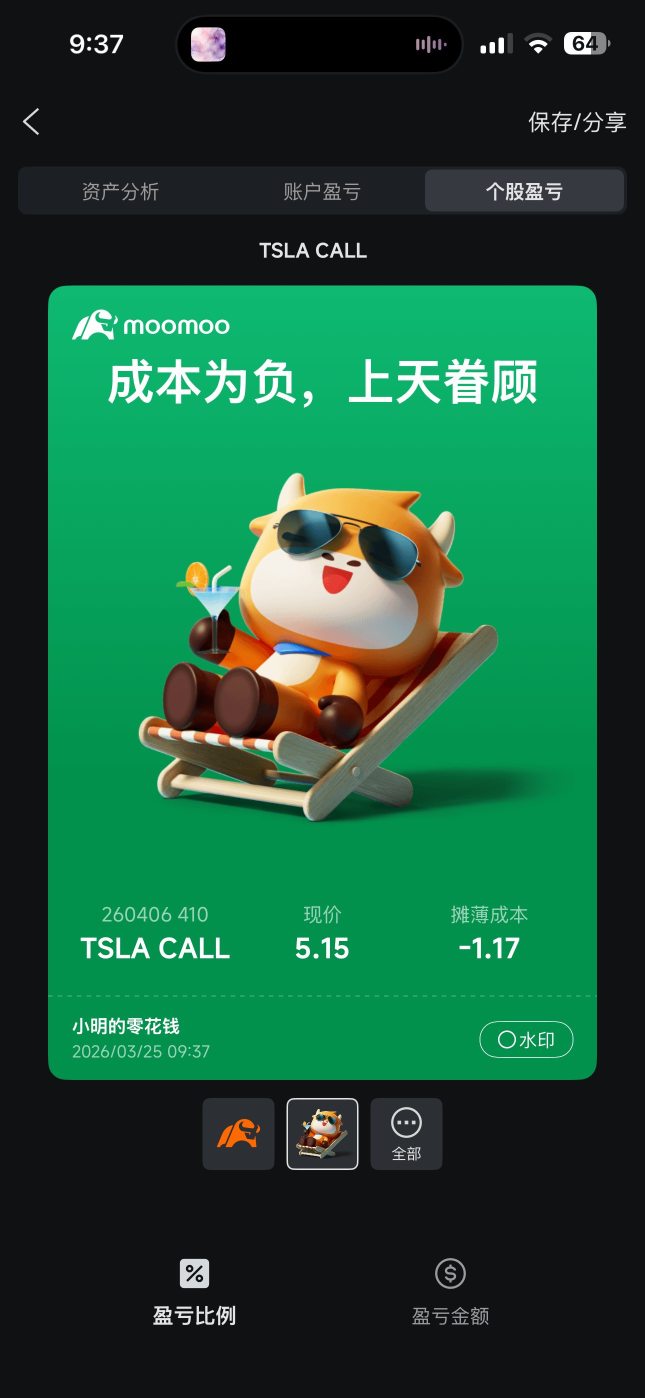Select 盈亏比例 display mode
This screenshot has width=645, height=1398.
click(x=194, y=1292)
